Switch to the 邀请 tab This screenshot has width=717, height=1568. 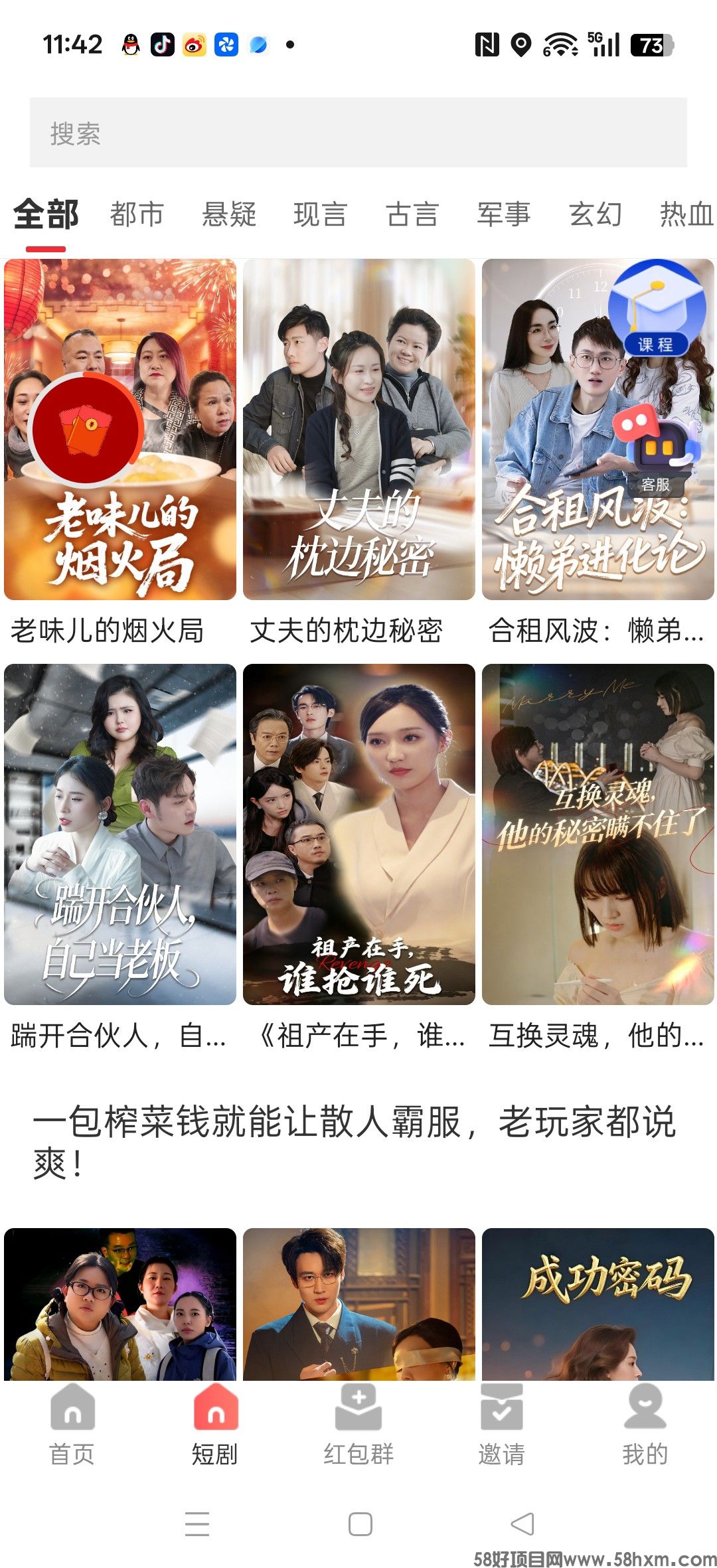(x=502, y=1424)
